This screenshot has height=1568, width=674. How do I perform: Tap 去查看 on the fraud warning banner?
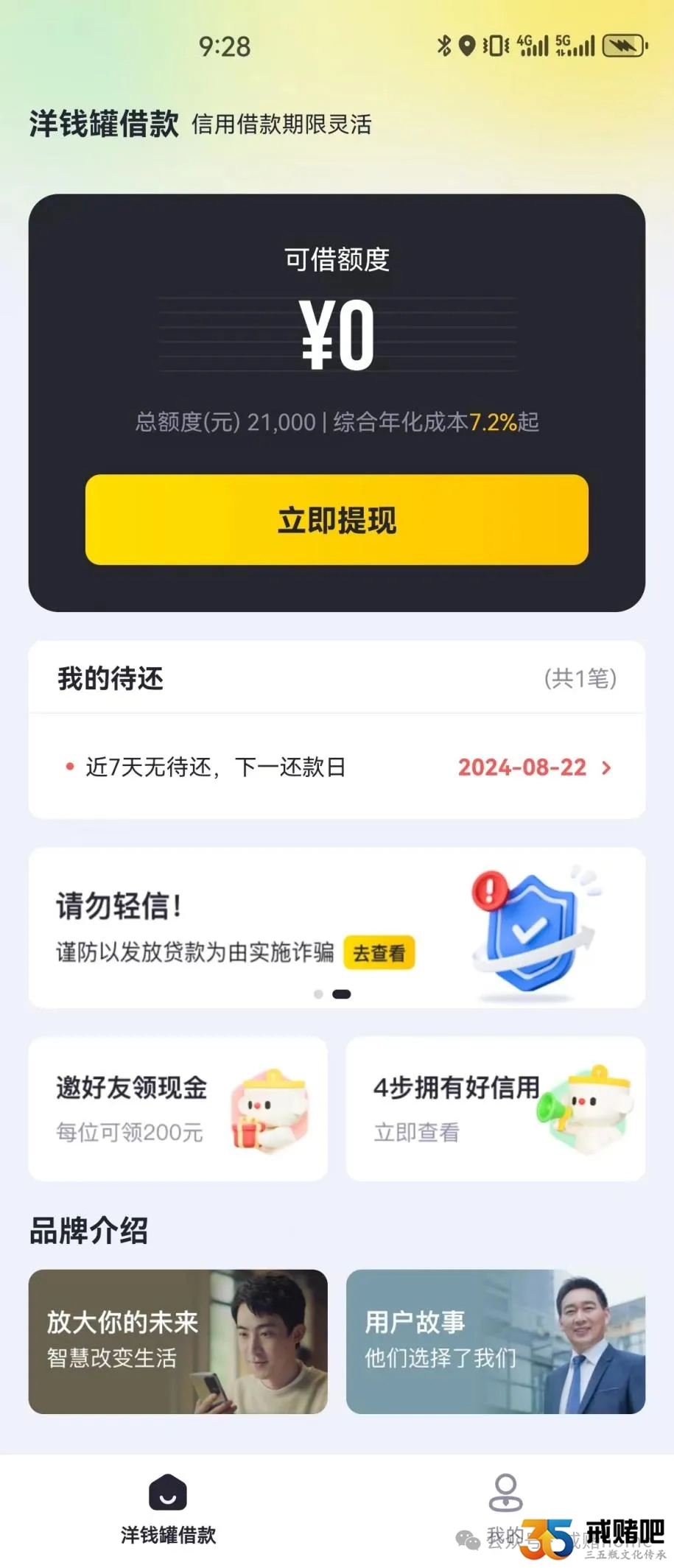(x=379, y=953)
